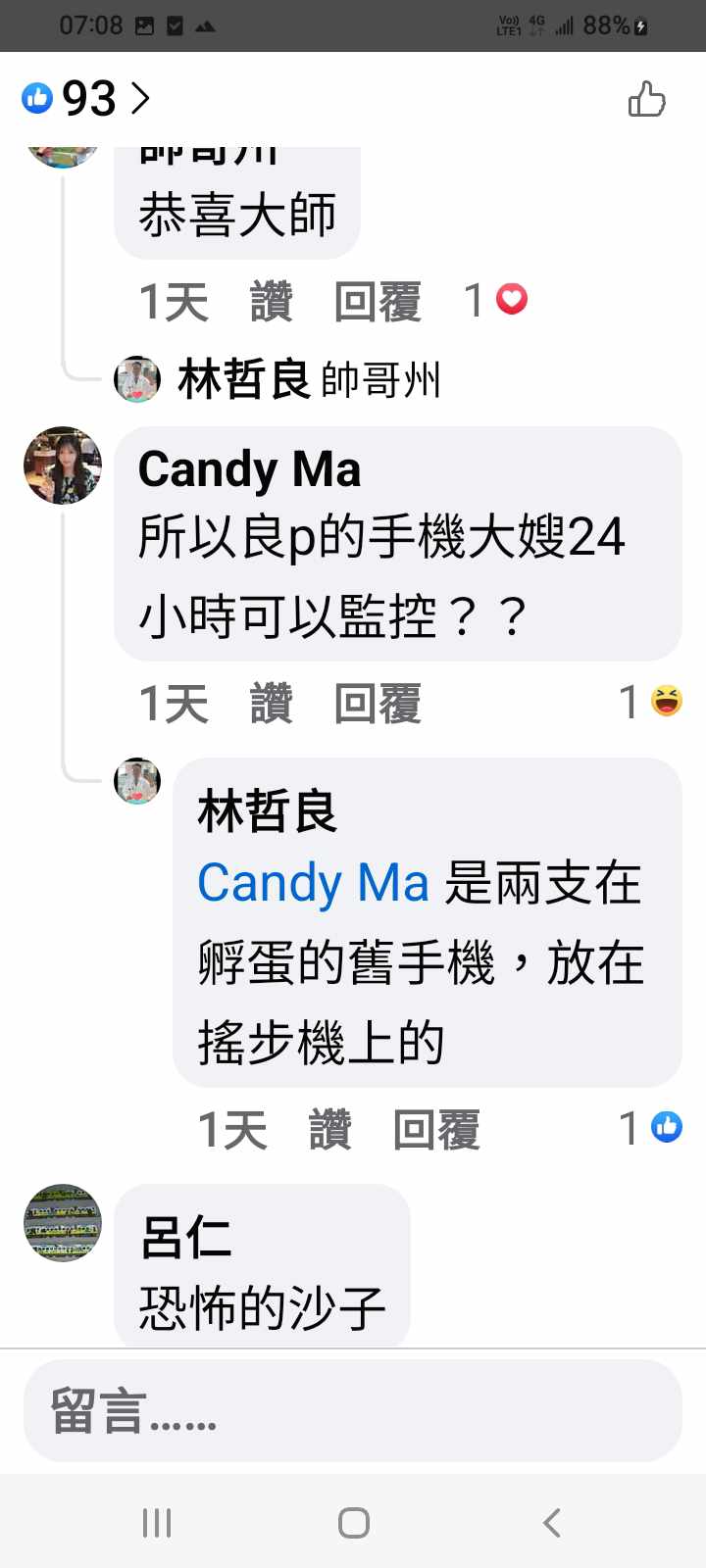Open Candy Ma's profile from the commenter name
The width and height of the screenshot is (706, 1568).
click(249, 468)
